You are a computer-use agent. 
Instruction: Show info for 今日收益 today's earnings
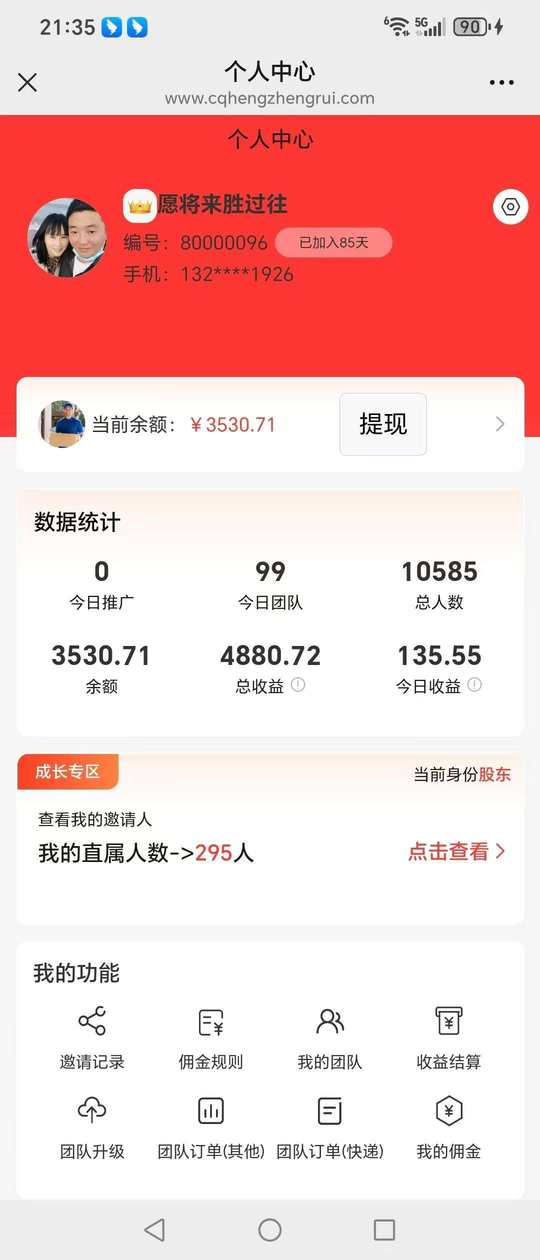pos(474,685)
